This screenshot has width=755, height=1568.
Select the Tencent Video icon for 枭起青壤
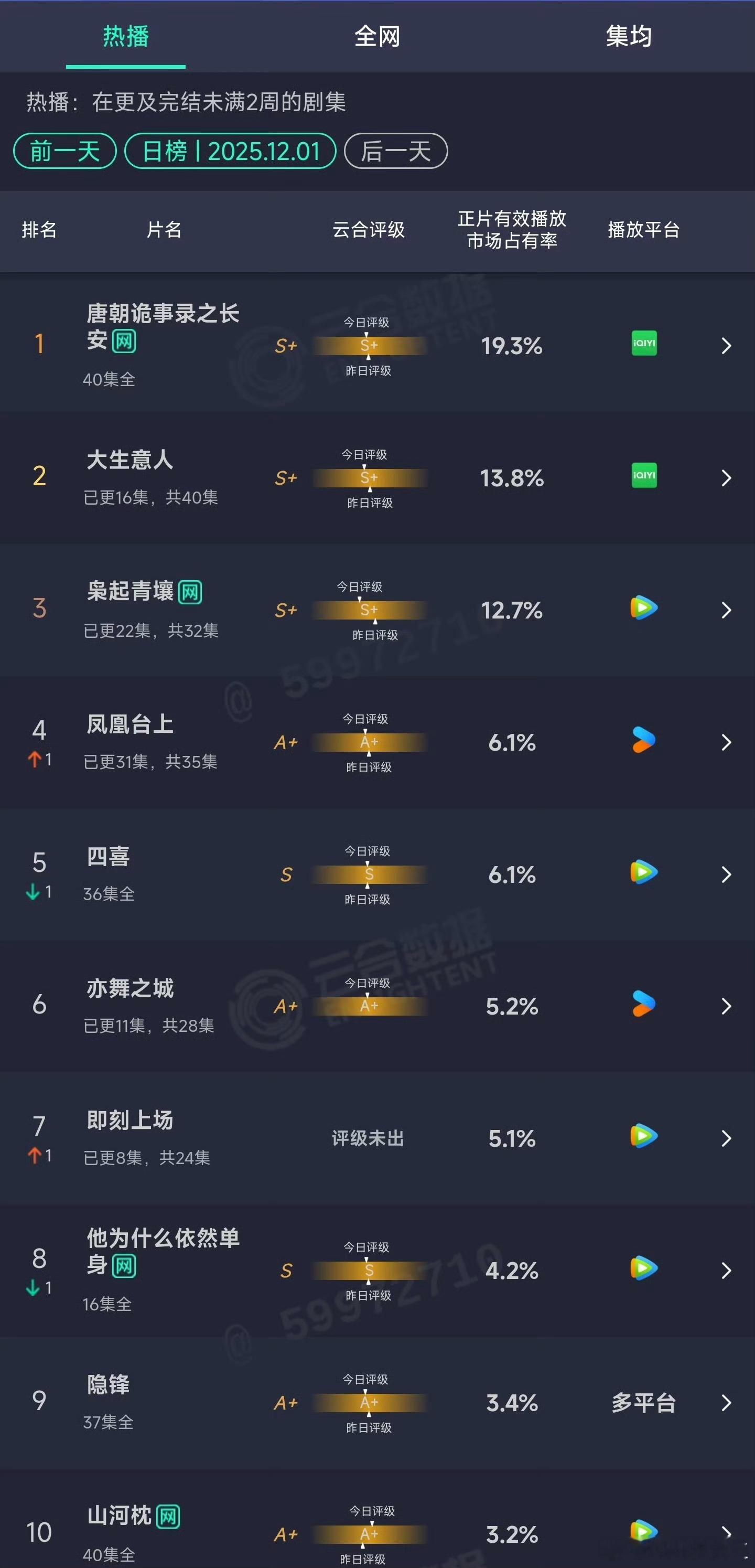[x=643, y=609]
